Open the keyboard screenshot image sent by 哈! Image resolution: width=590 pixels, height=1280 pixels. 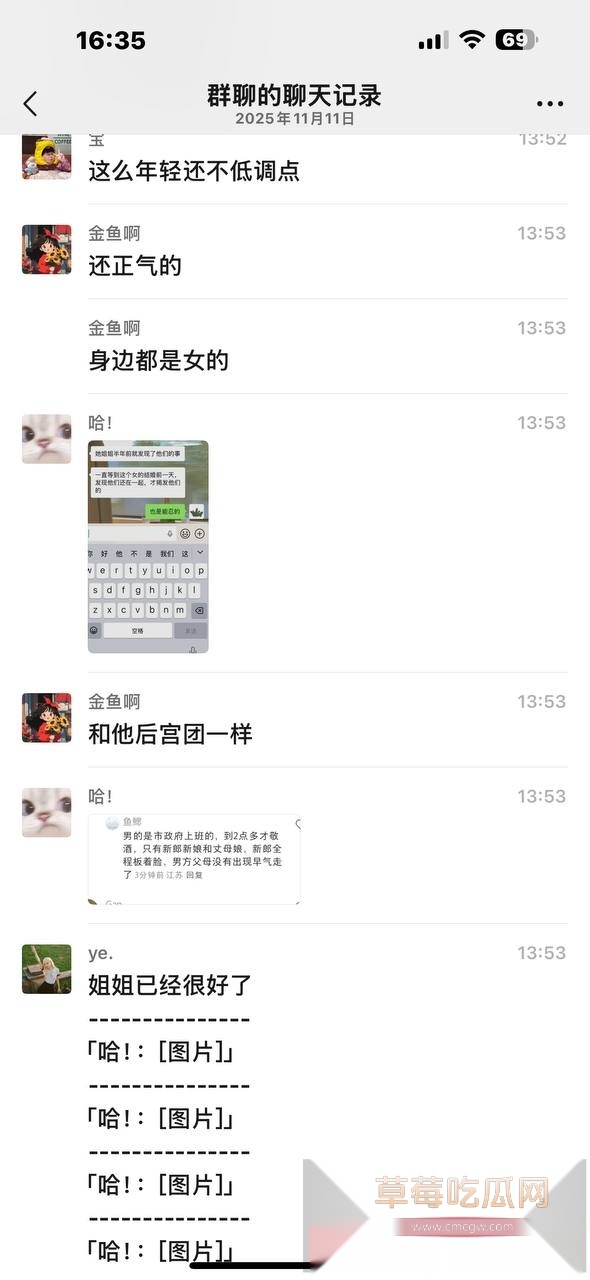148,547
